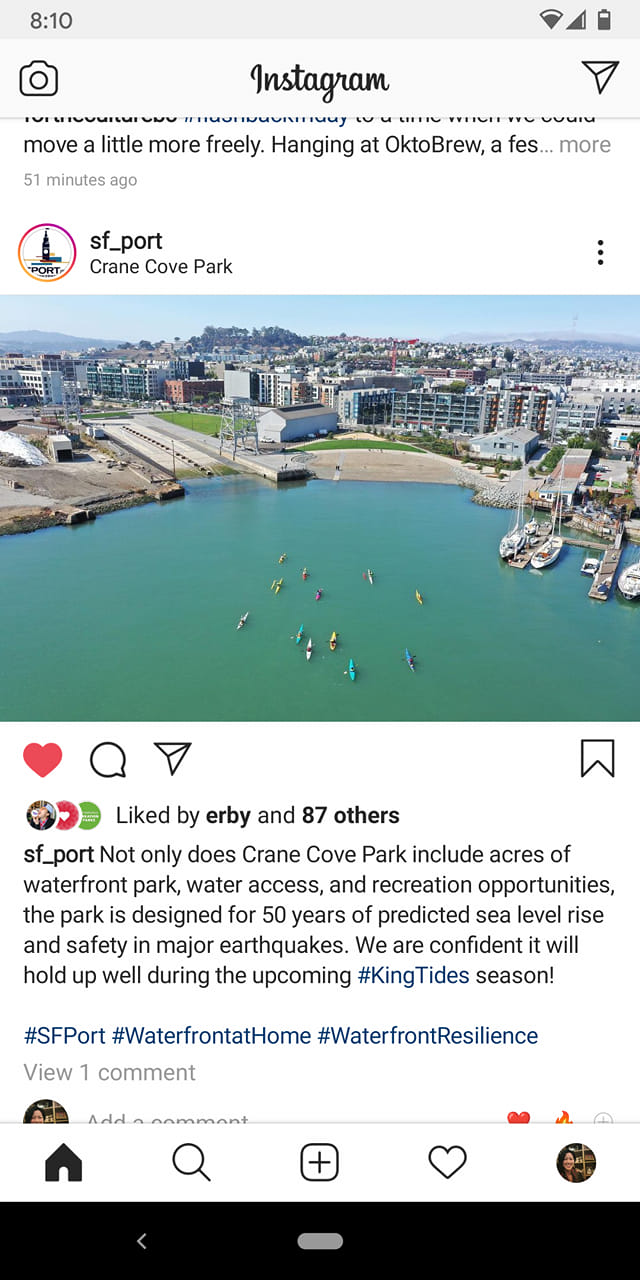The width and height of the screenshot is (640, 1280).
Task: Bookmark the sf_port post
Action: coord(597,759)
